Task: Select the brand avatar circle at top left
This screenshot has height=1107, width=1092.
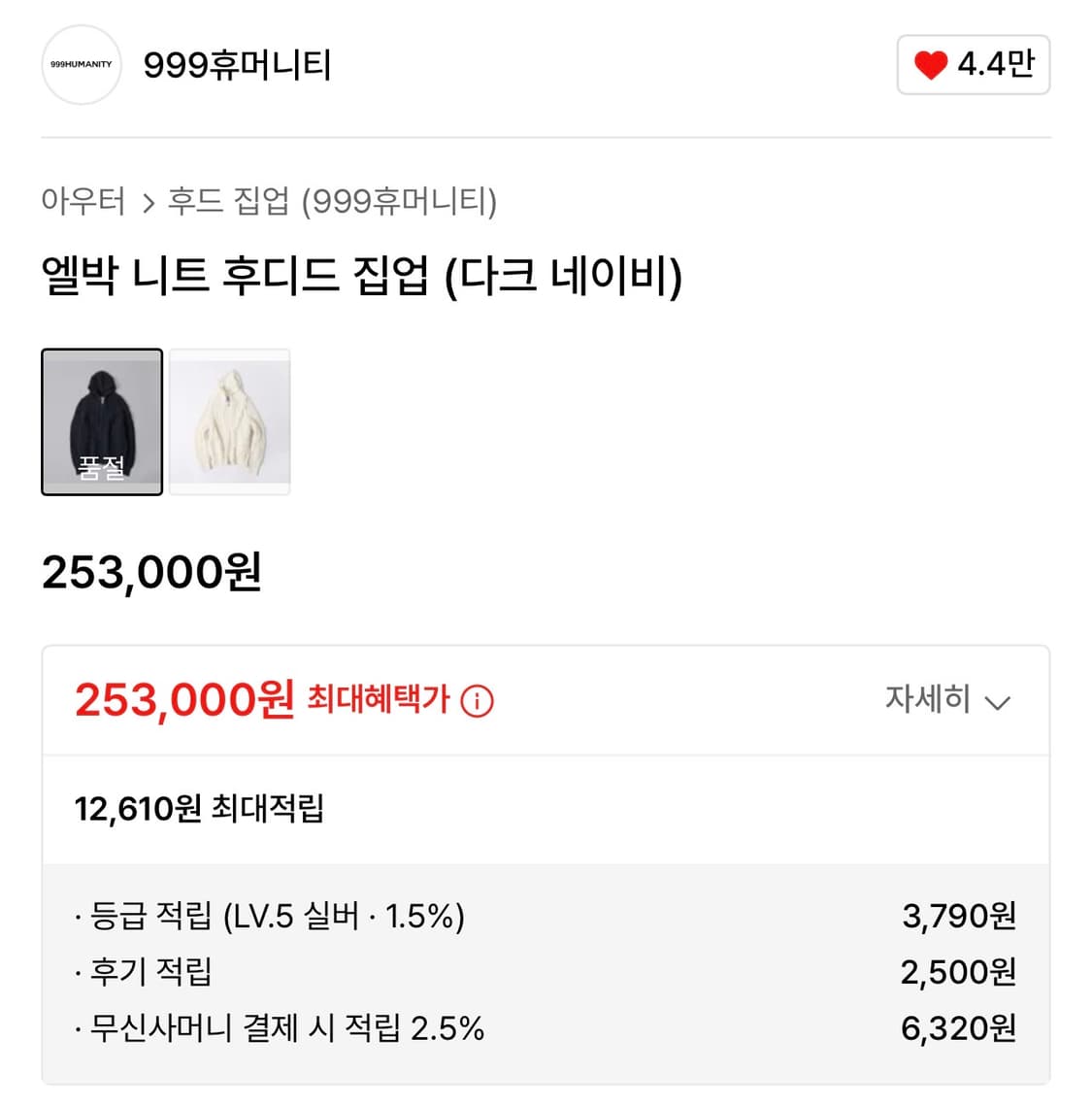Action: click(82, 65)
